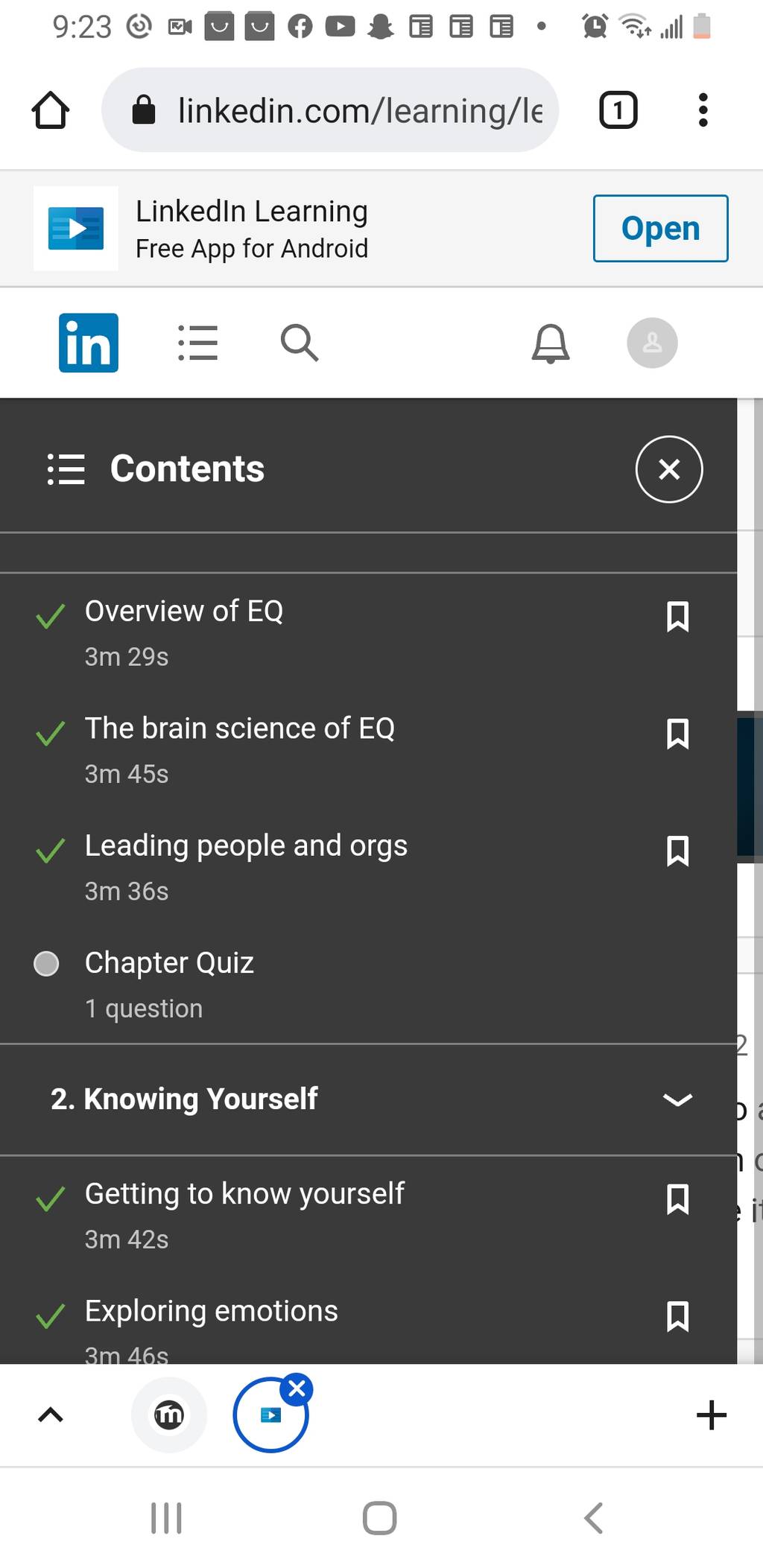Tap the search magnifier icon
763x1568 pixels.
click(300, 343)
